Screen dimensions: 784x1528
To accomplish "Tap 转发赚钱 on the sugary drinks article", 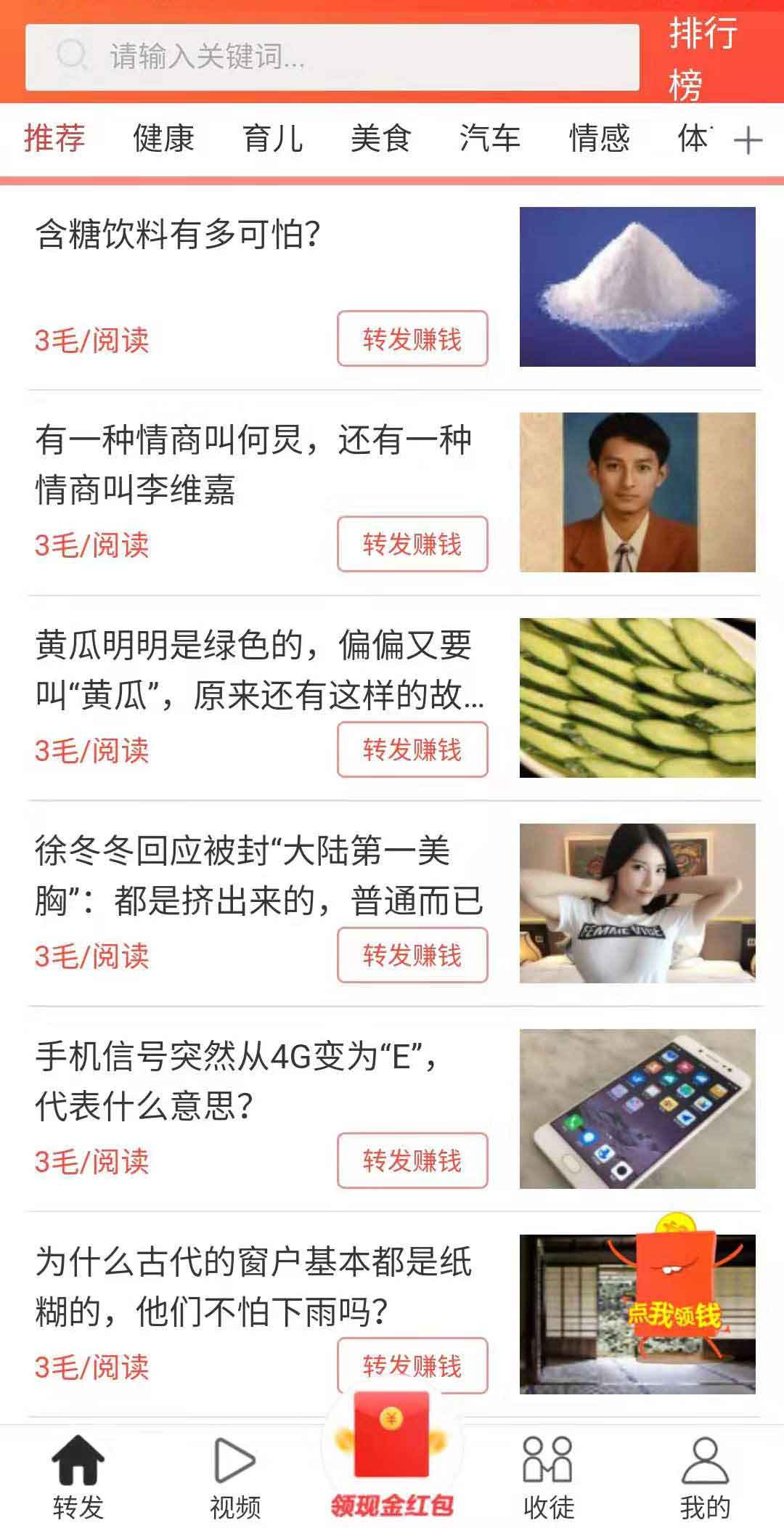I will (x=412, y=338).
